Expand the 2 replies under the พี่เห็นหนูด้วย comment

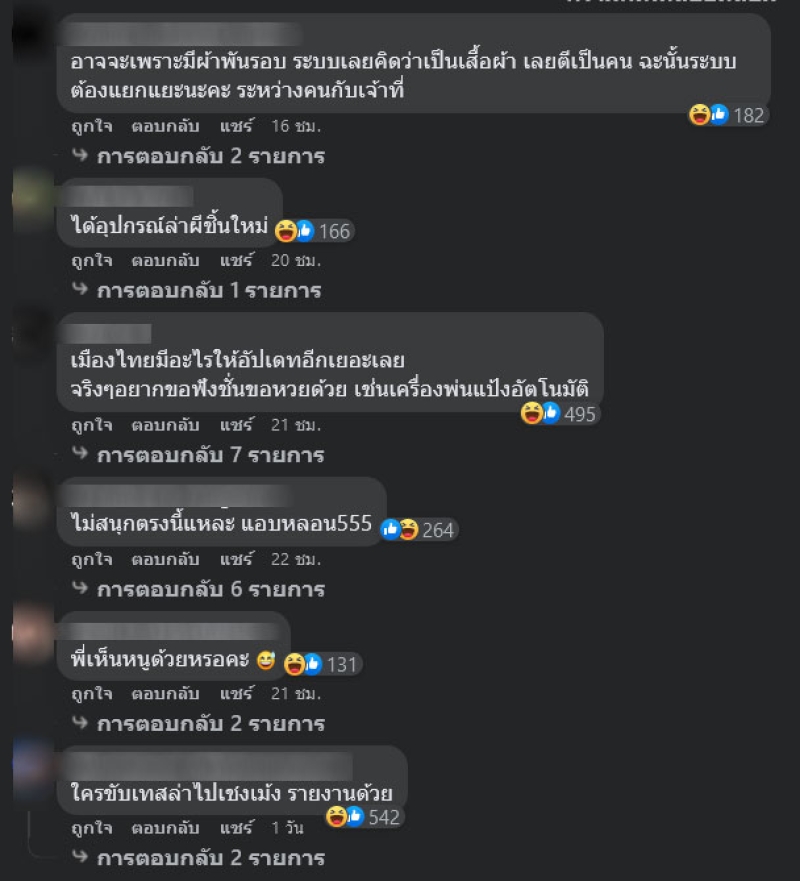point(210,723)
